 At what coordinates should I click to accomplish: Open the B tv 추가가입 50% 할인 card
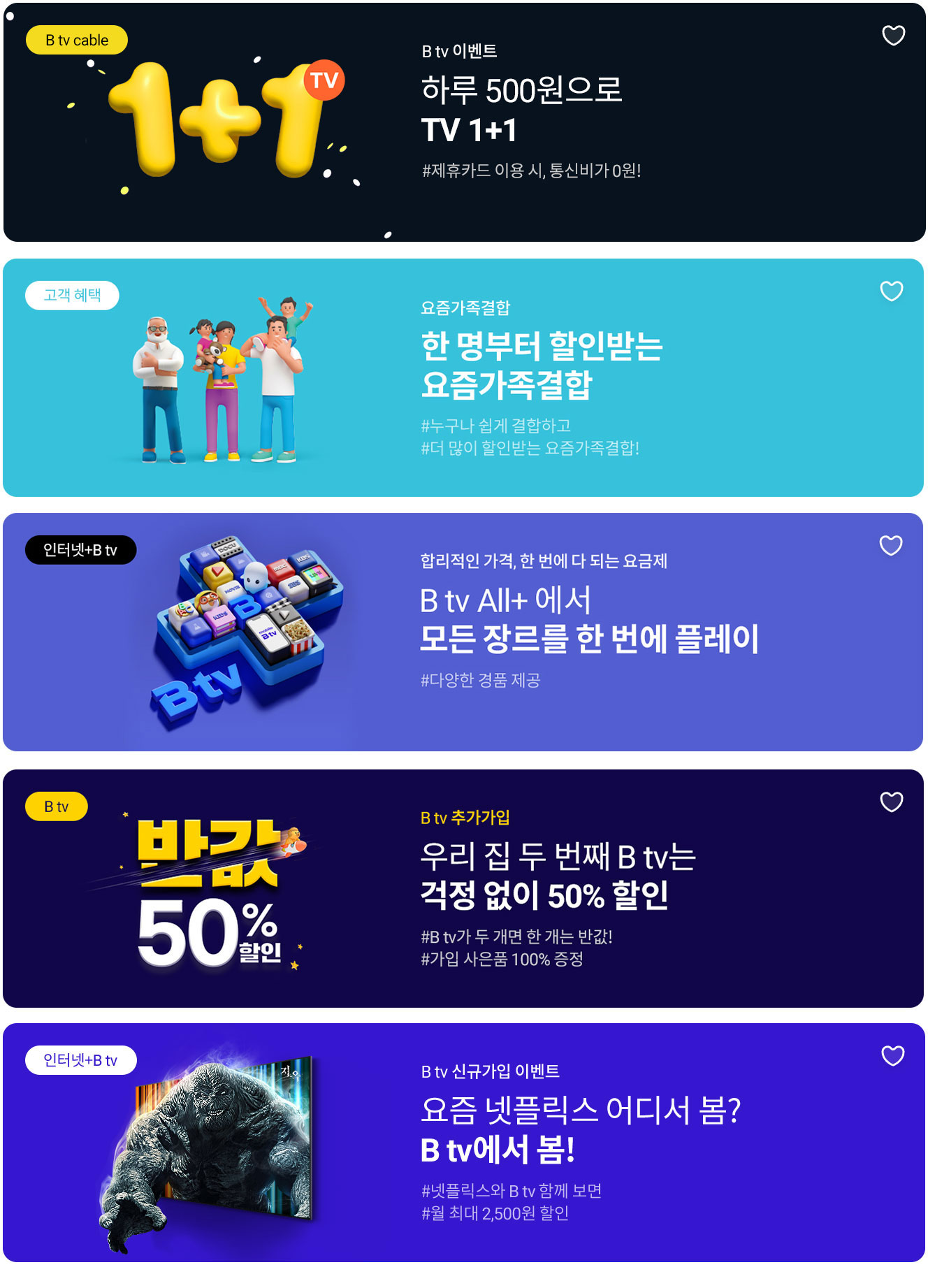point(557,876)
